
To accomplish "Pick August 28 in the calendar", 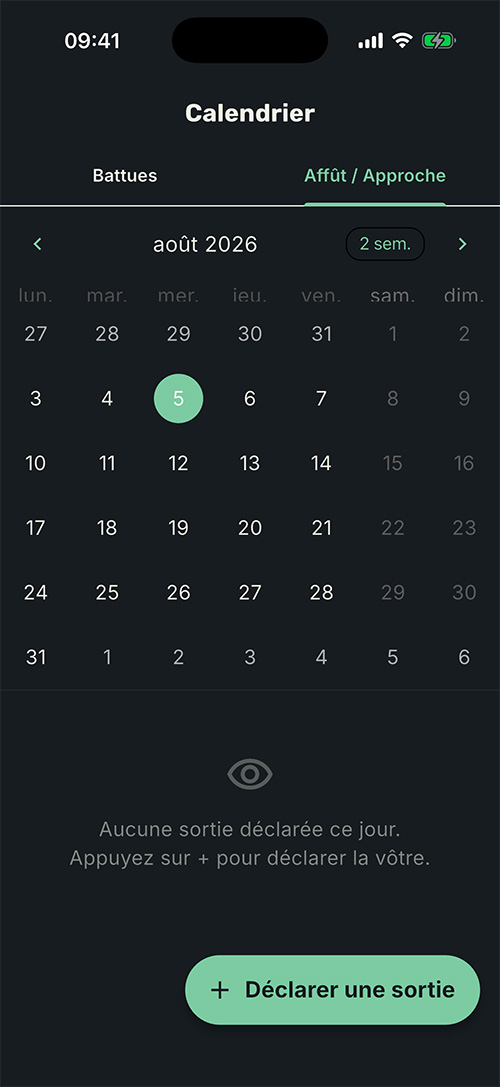I will 321,593.
